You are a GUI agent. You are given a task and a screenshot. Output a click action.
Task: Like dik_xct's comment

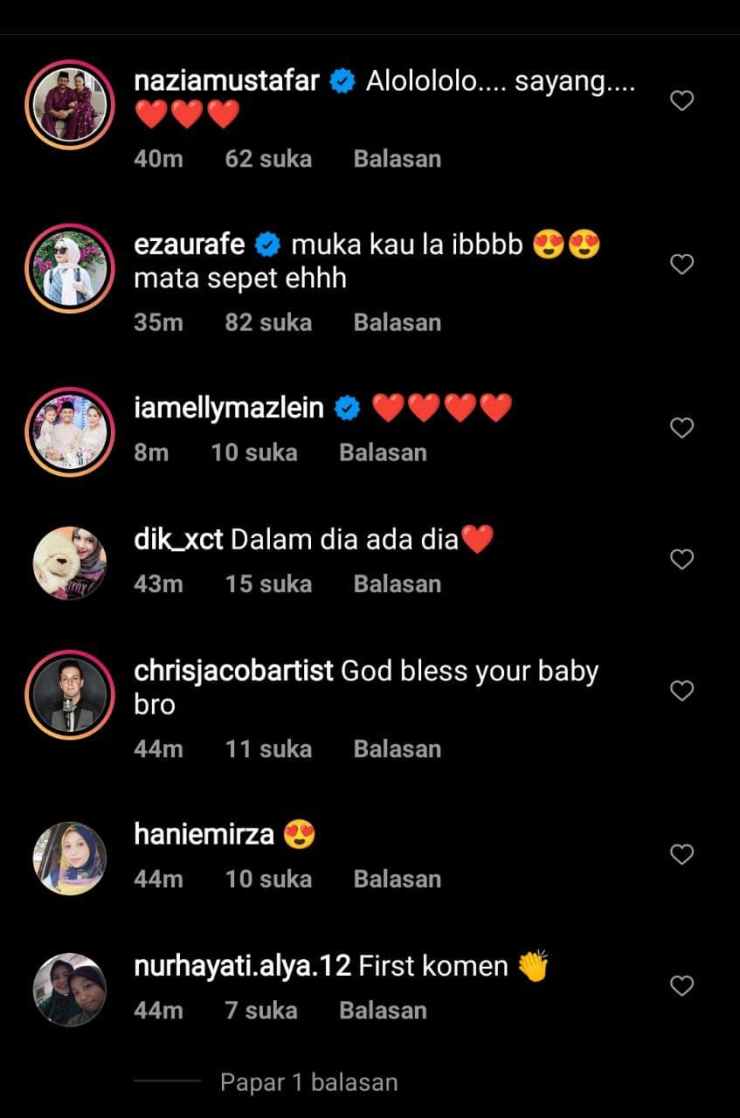tap(681, 559)
